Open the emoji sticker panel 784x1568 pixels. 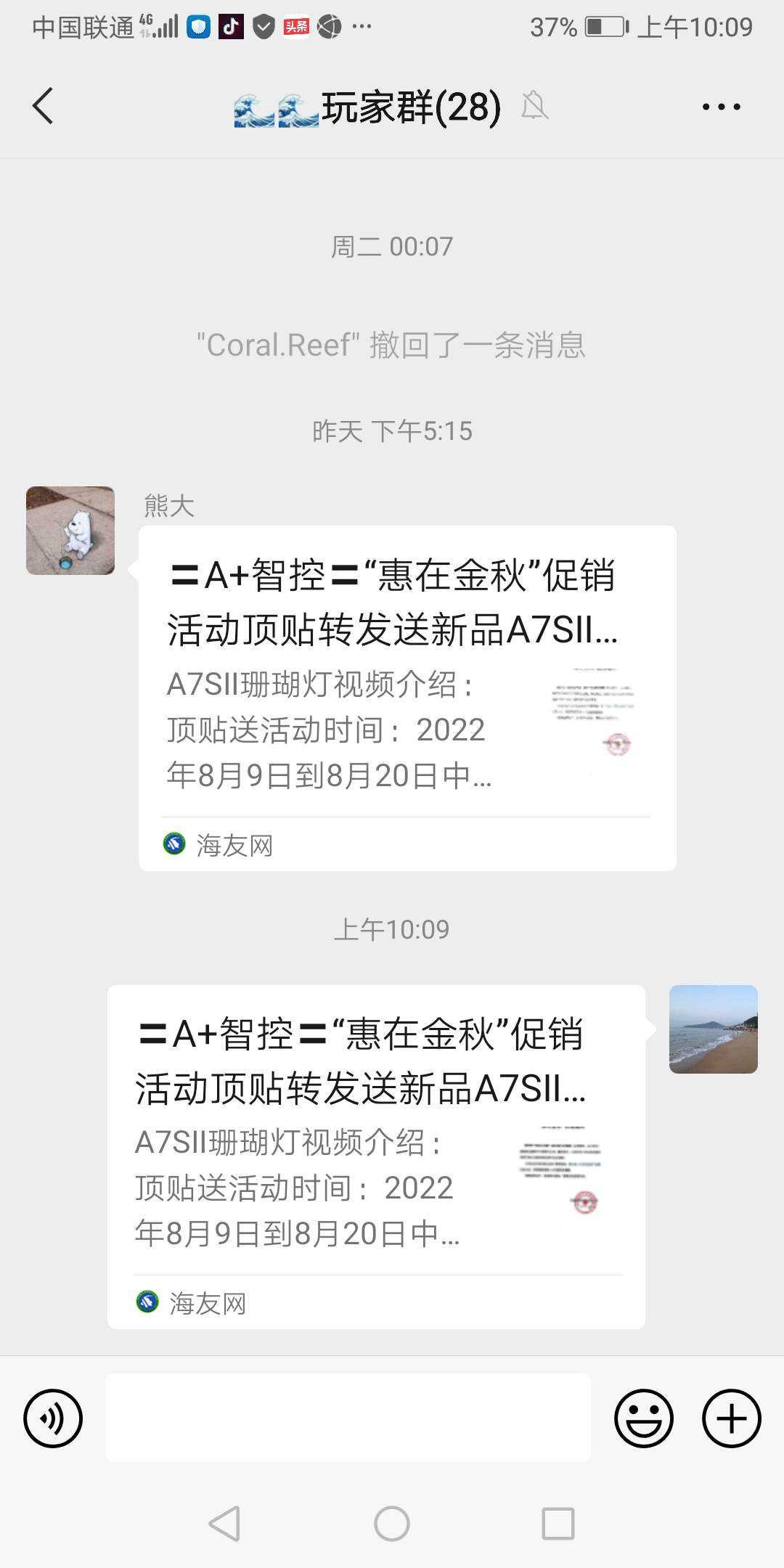point(643,1418)
